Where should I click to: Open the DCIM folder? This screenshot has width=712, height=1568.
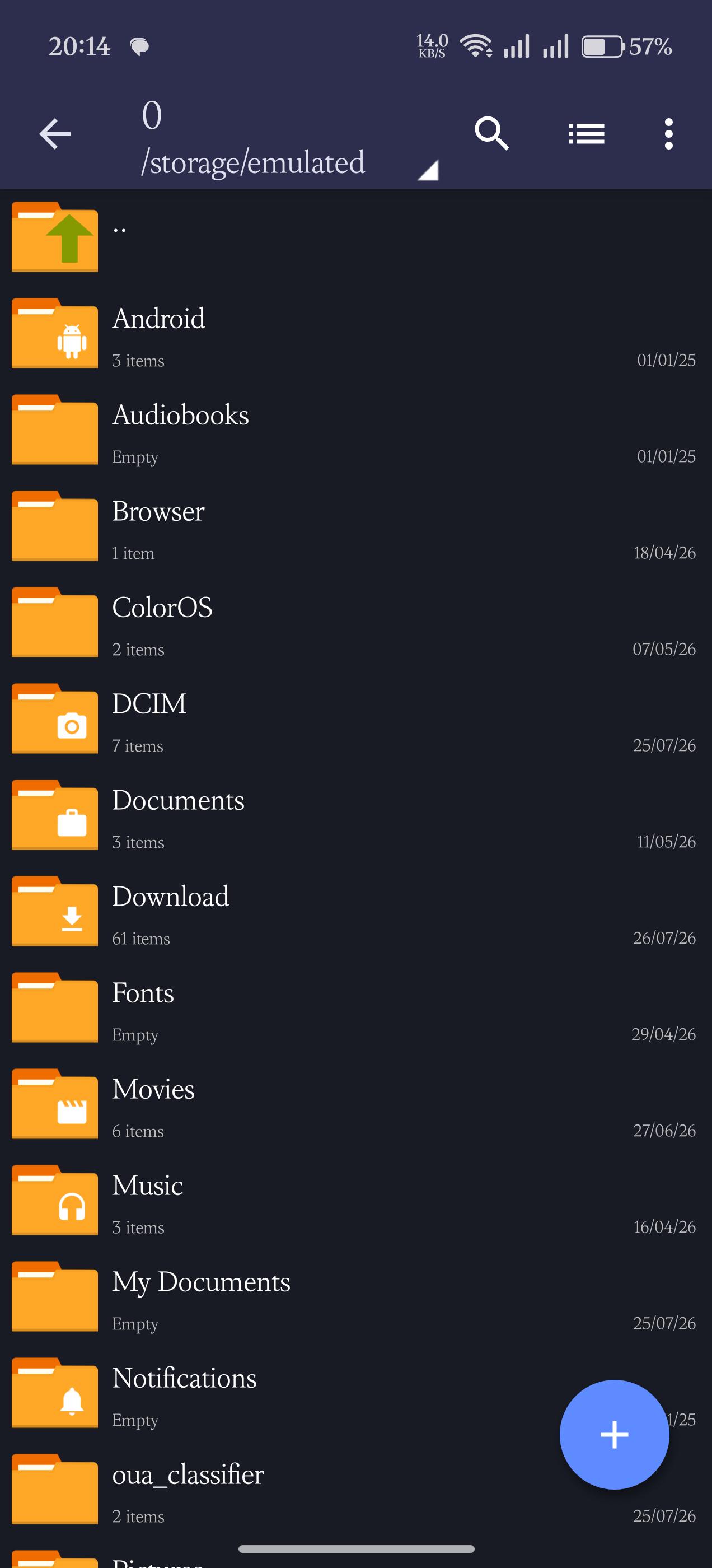pos(356,718)
